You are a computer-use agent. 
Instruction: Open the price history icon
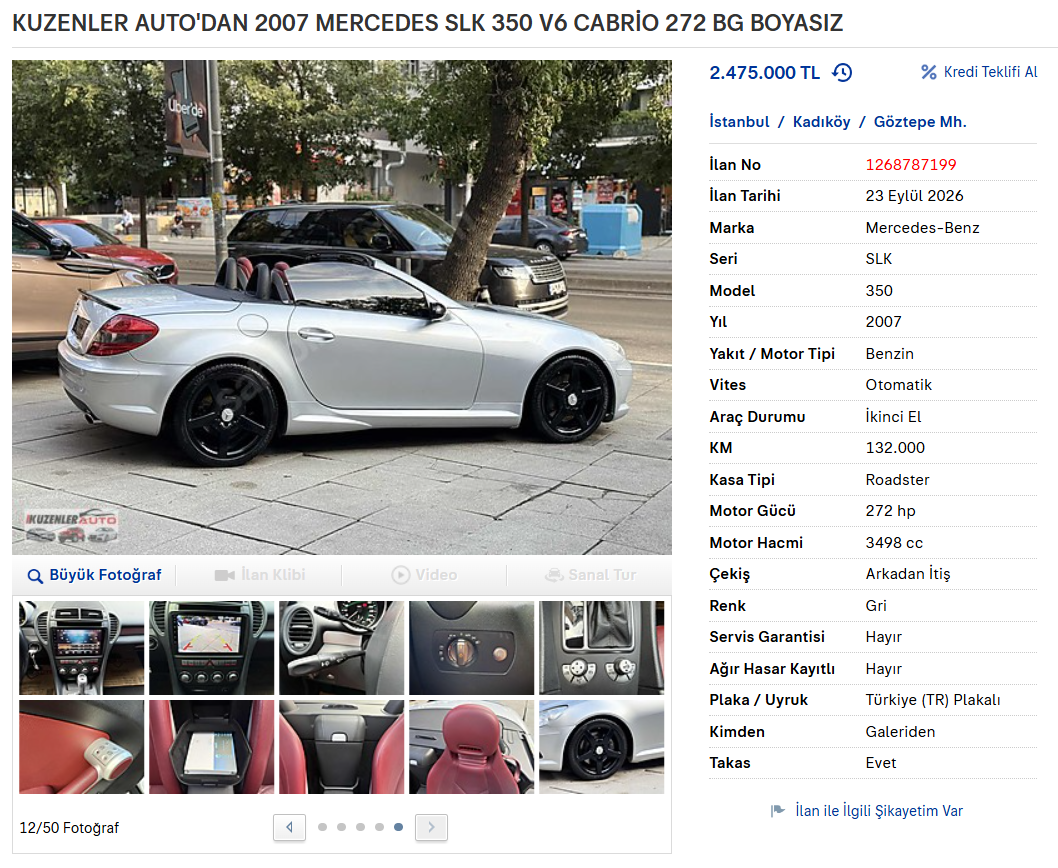click(842, 72)
